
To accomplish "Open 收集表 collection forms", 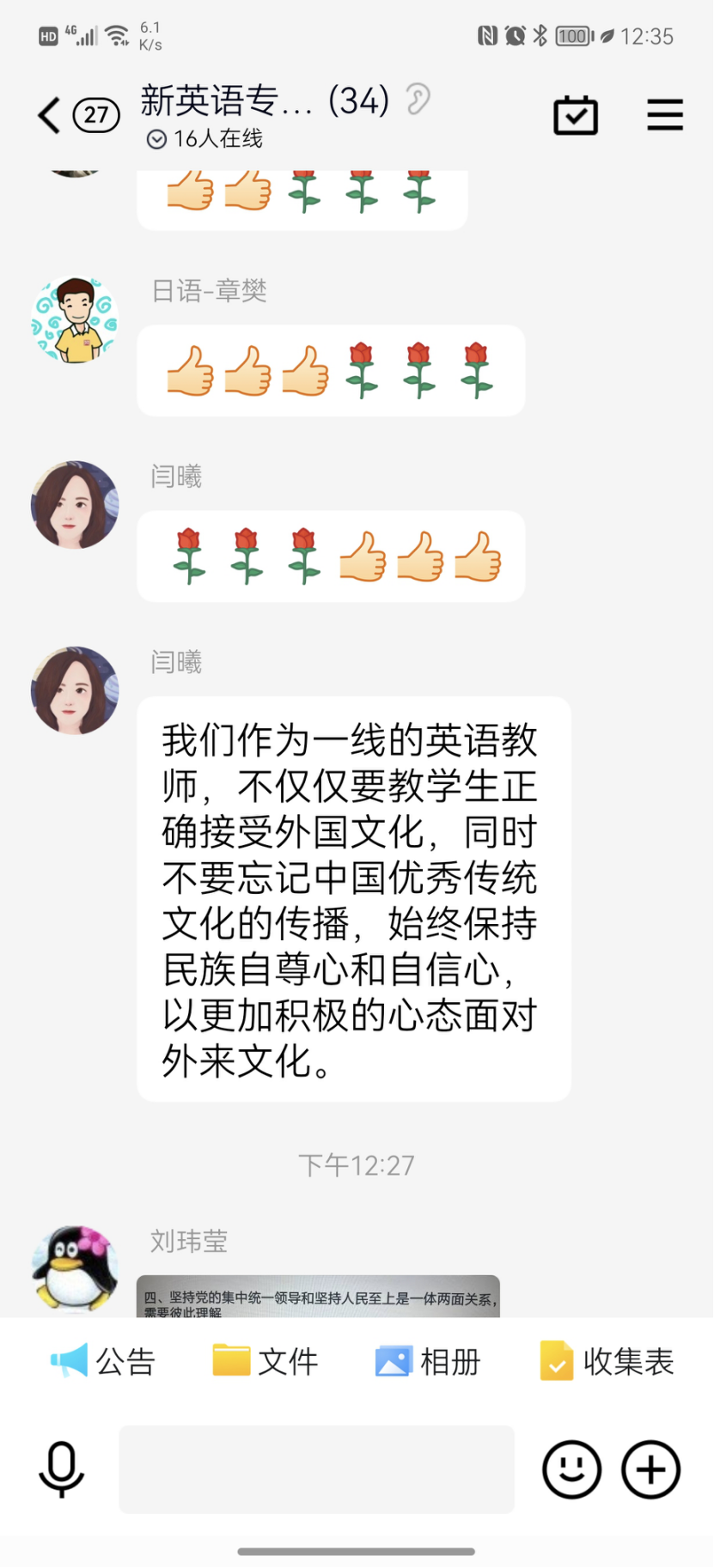I will [x=607, y=1361].
